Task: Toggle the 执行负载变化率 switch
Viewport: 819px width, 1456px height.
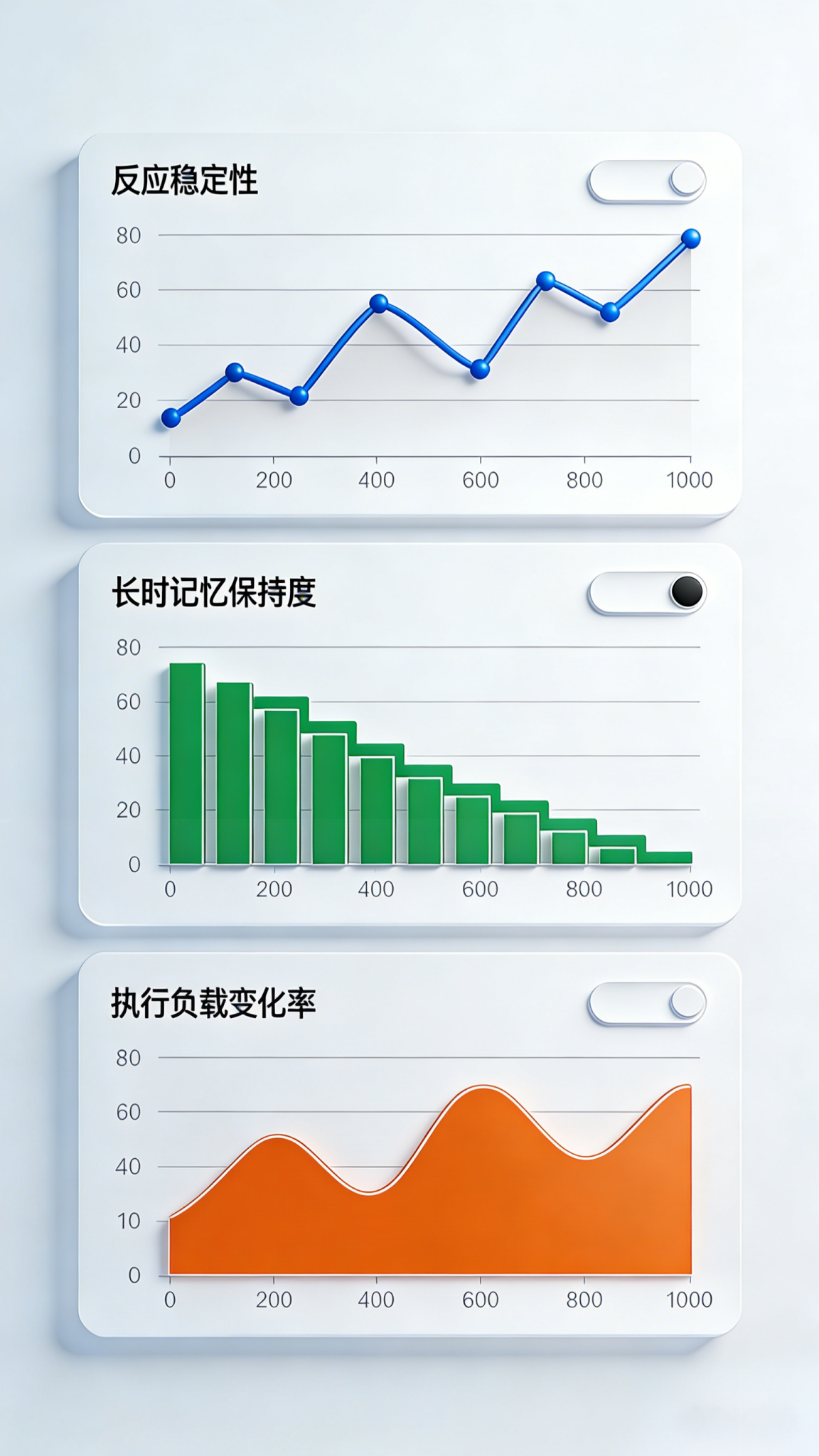Action: [x=646, y=1003]
